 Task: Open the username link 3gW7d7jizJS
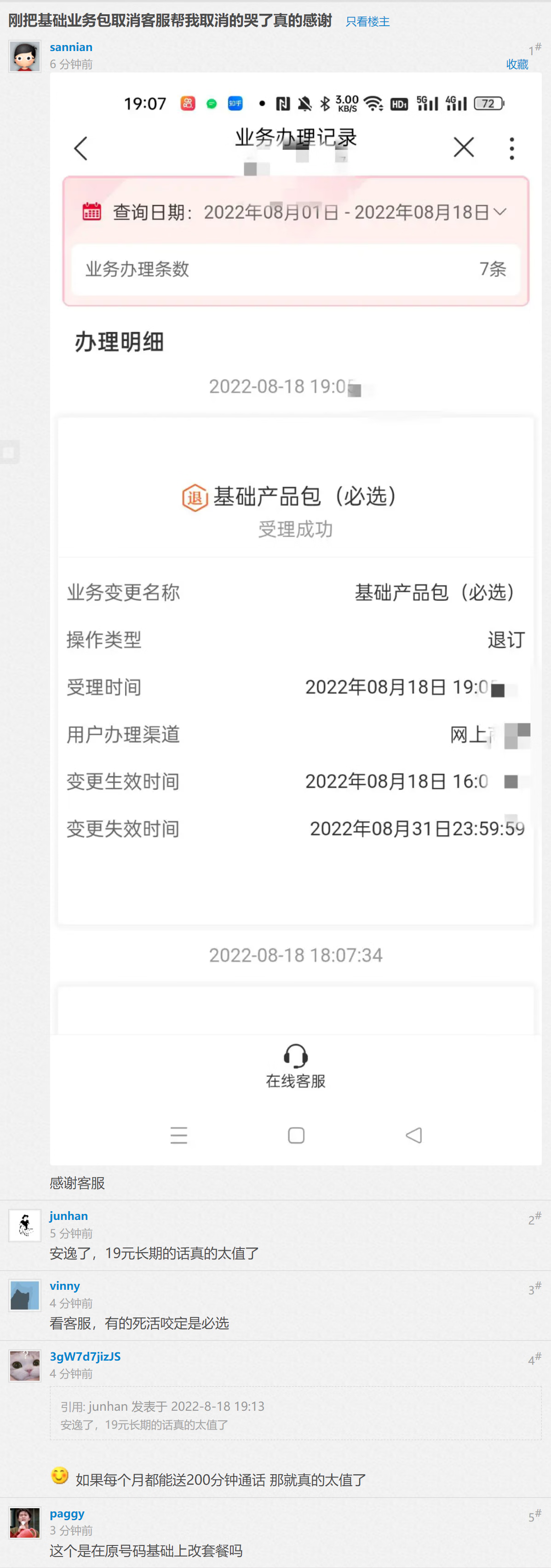[x=85, y=1356]
